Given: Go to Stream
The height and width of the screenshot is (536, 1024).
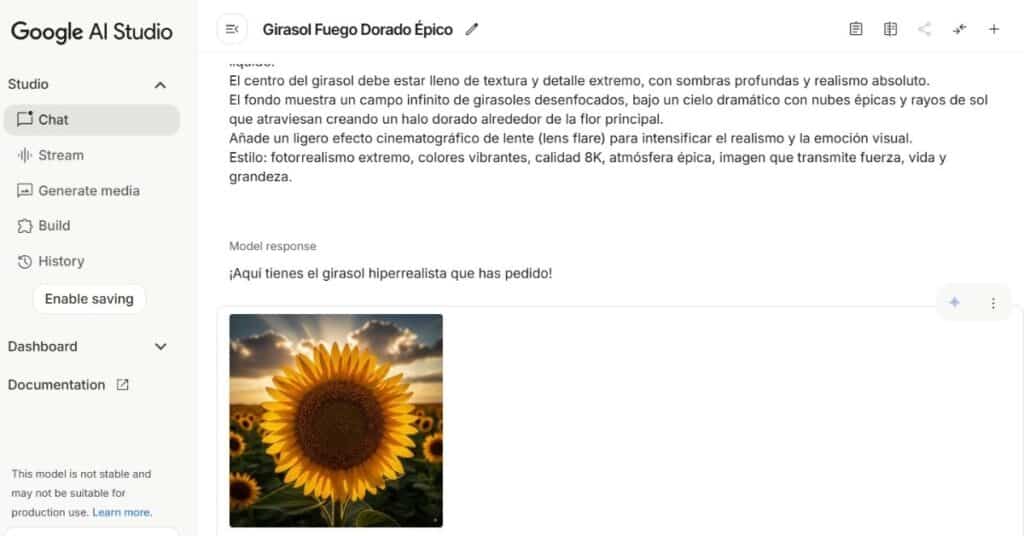Looking at the screenshot, I should pos(60,155).
